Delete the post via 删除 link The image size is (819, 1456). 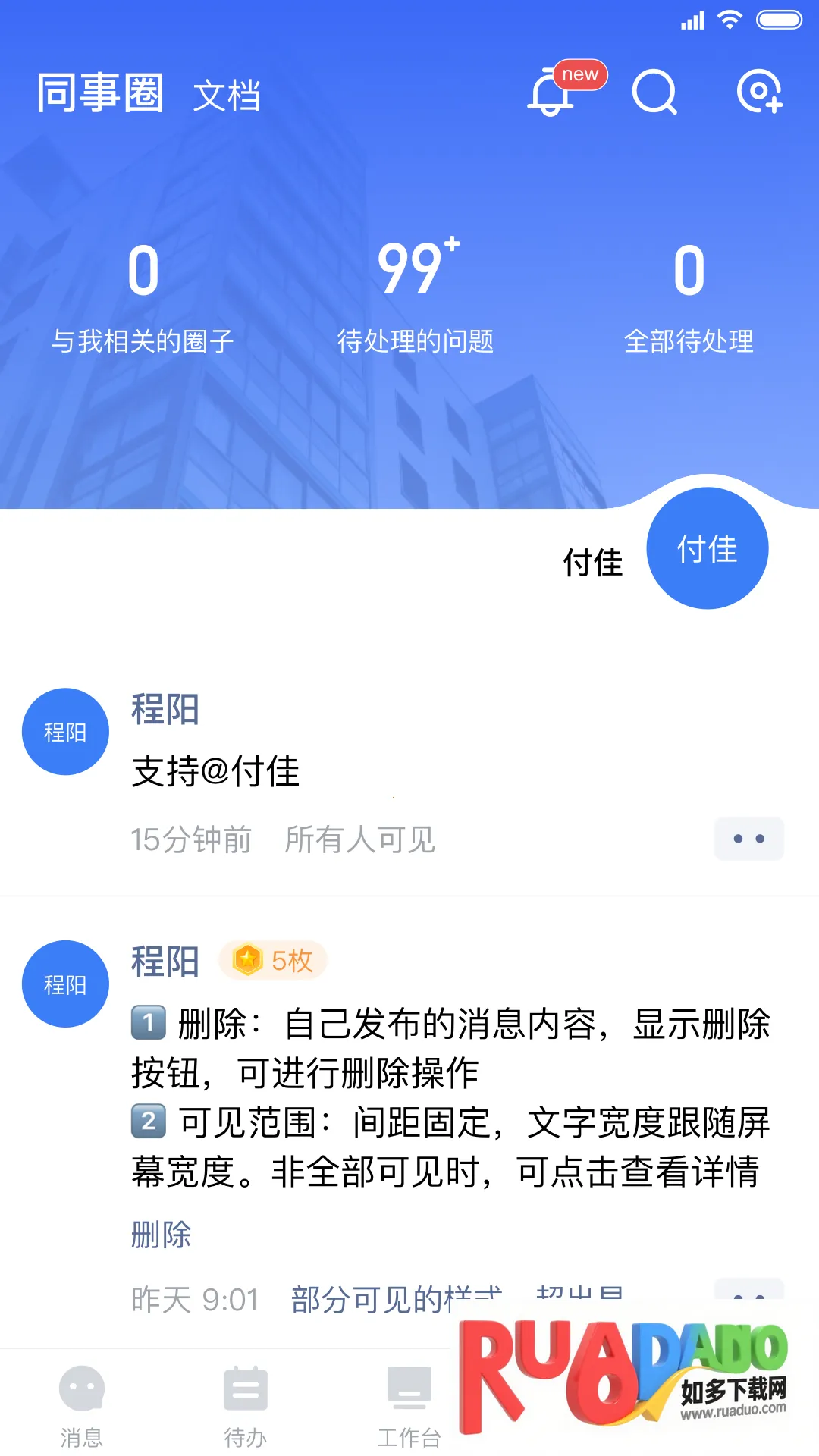coord(161,1235)
